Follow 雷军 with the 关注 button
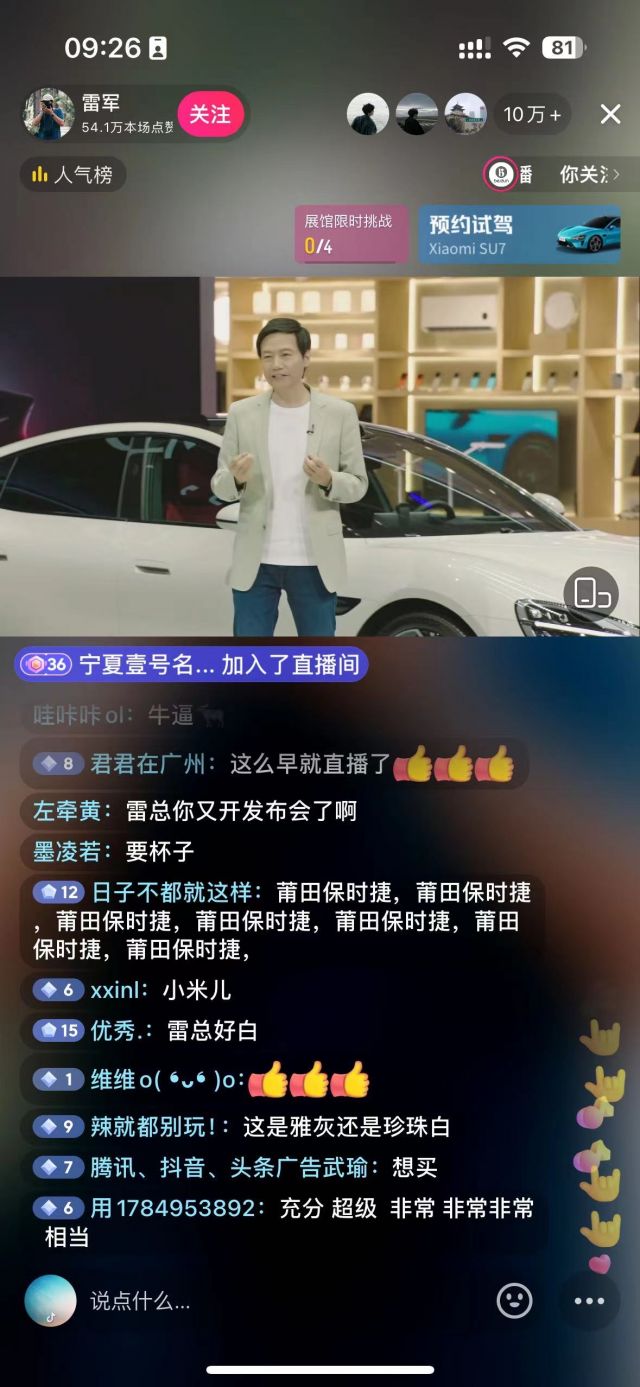 point(210,114)
